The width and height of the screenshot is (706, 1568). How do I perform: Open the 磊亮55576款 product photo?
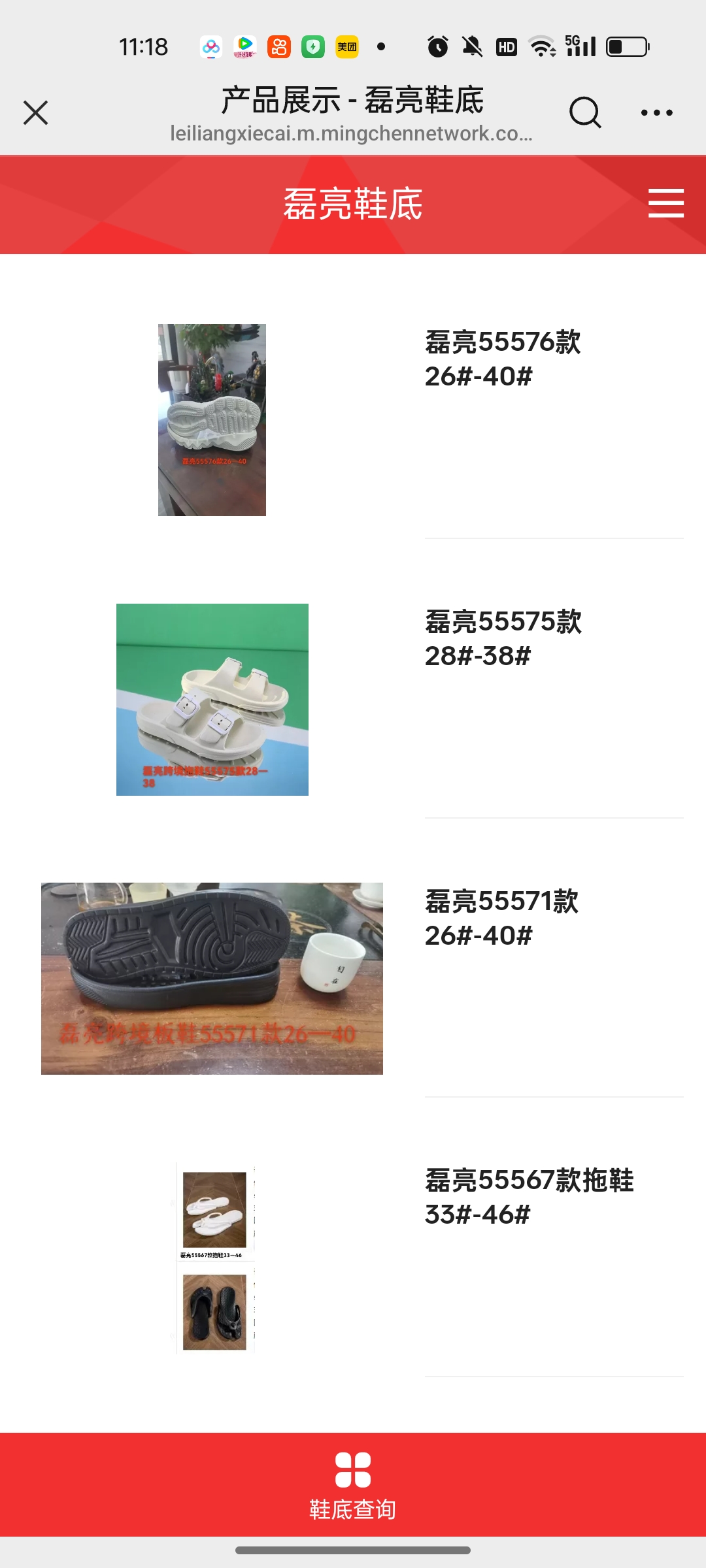coord(212,419)
